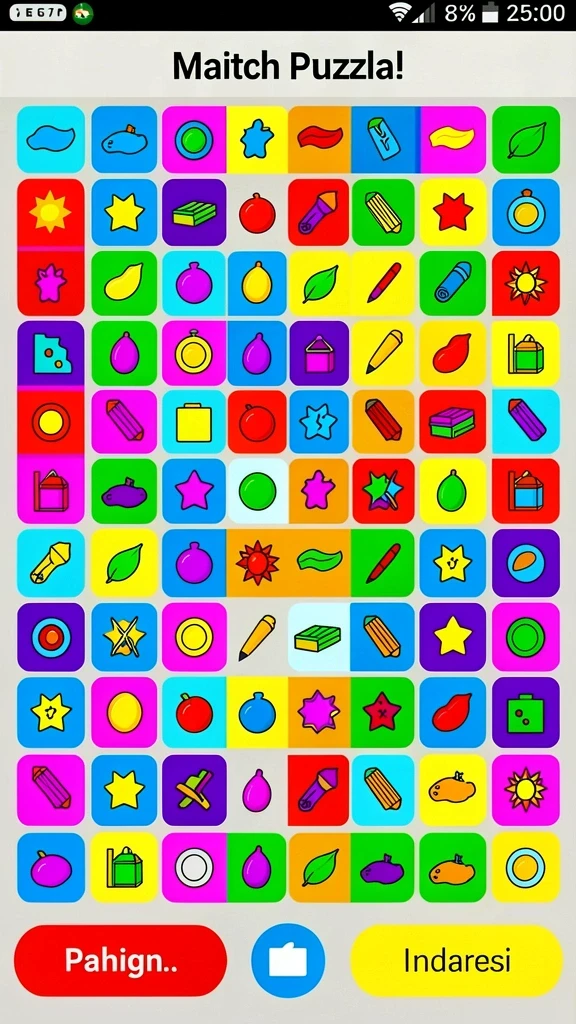The image size is (576, 1024).
Task: Tap the red Pahign.. button
Action: pos(121,960)
